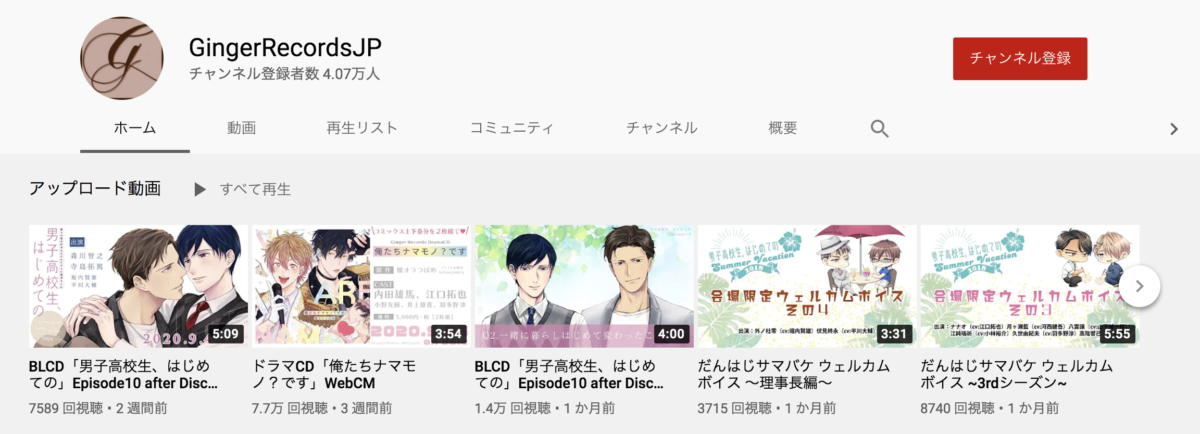The width and height of the screenshot is (1200, 434).
Task: Search within the GingerRecordsJP channel
Action: pyautogui.click(x=879, y=128)
